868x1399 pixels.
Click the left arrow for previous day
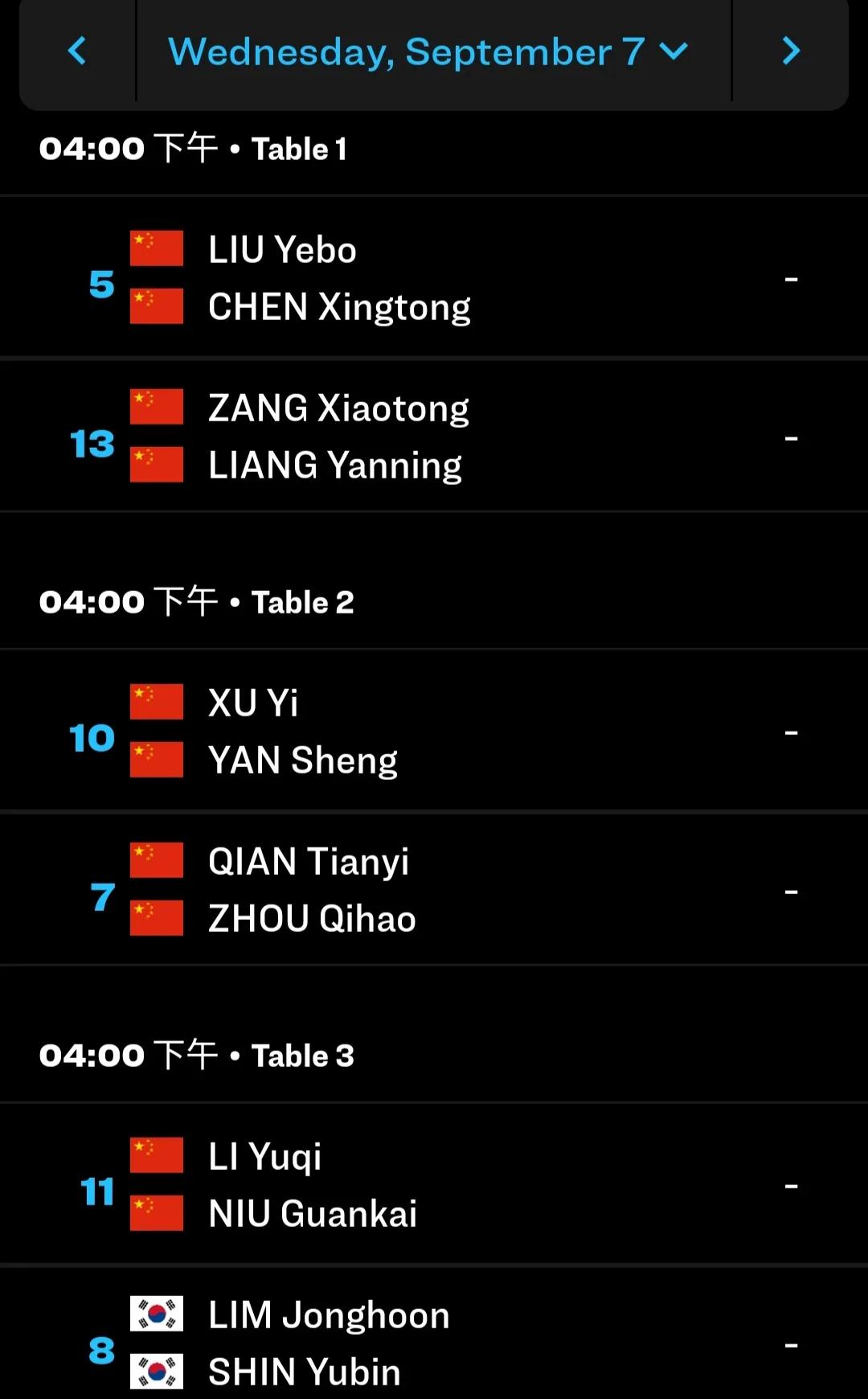pos(77,51)
